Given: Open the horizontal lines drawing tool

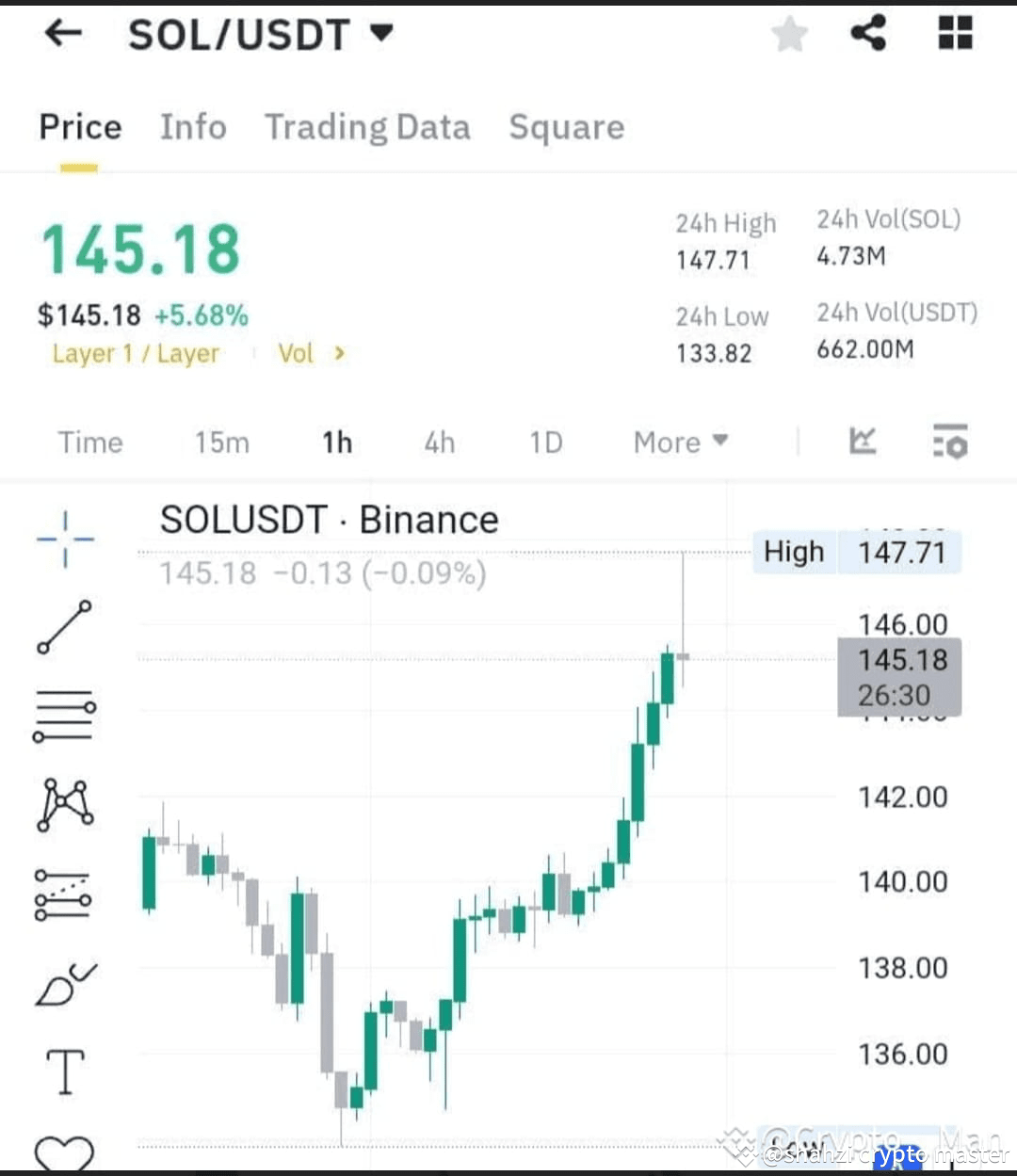Looking at the screenshot, I should (64, 716).
